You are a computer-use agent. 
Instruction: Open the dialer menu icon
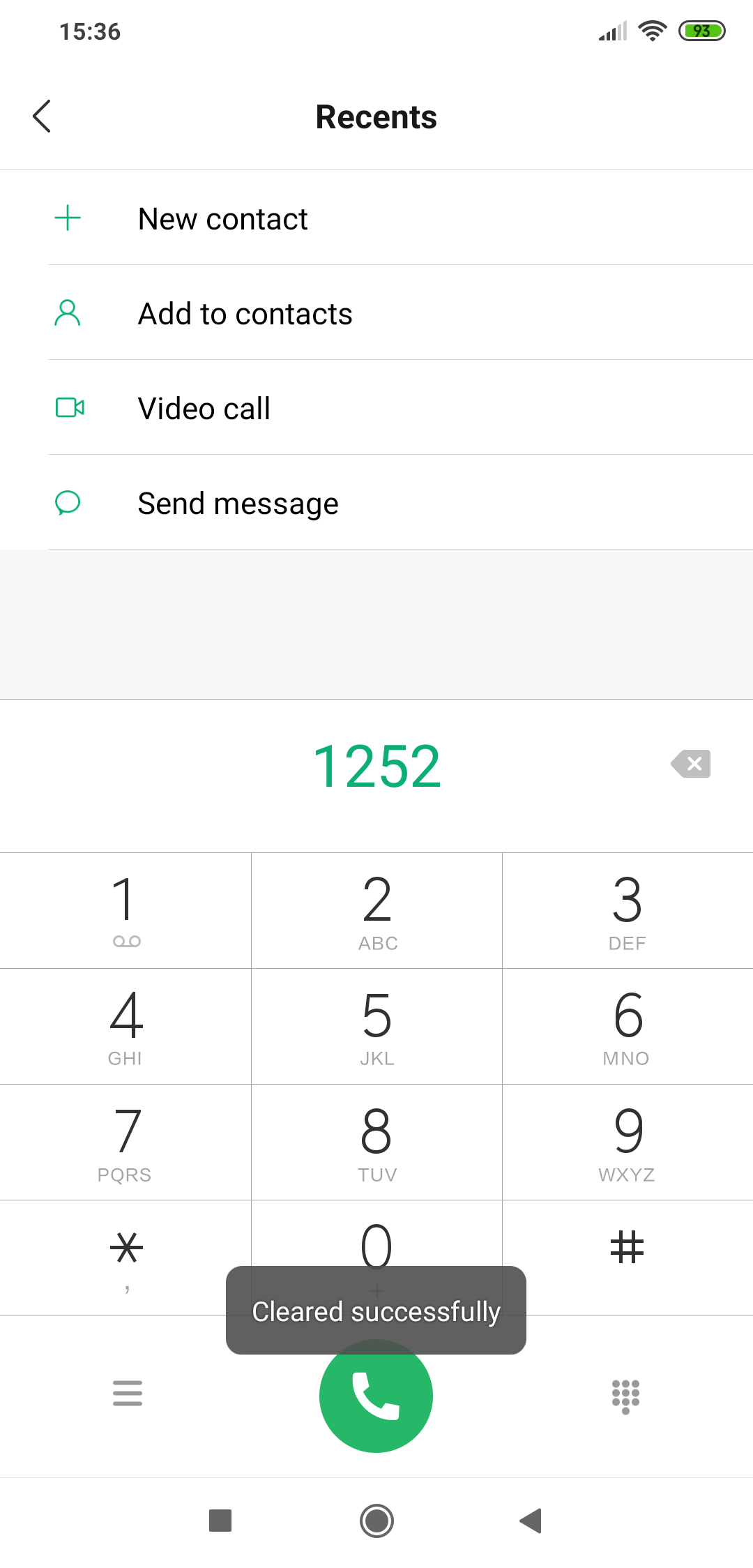128,1394
